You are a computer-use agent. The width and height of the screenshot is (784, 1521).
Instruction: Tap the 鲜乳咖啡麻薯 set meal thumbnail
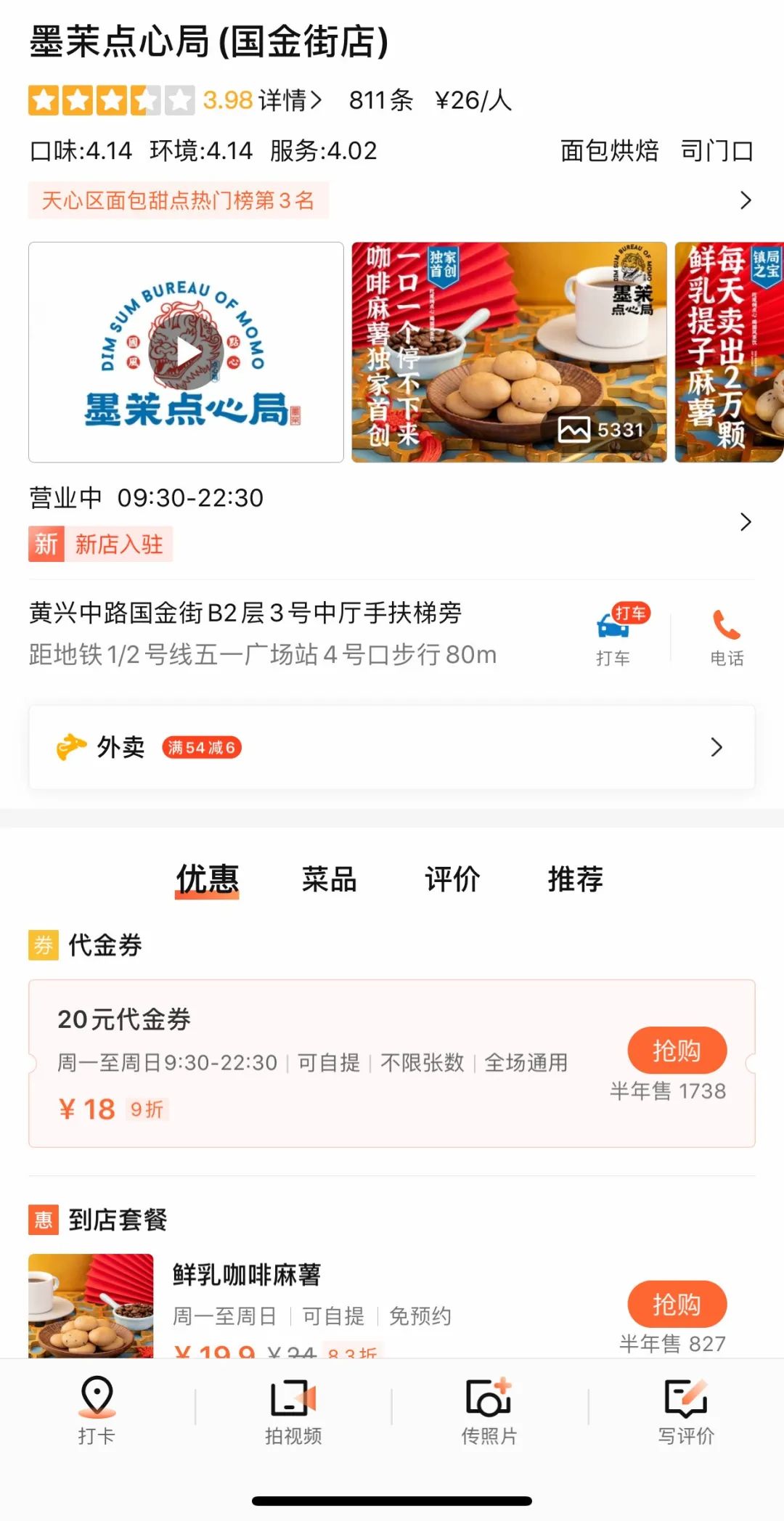point(90,1307)
